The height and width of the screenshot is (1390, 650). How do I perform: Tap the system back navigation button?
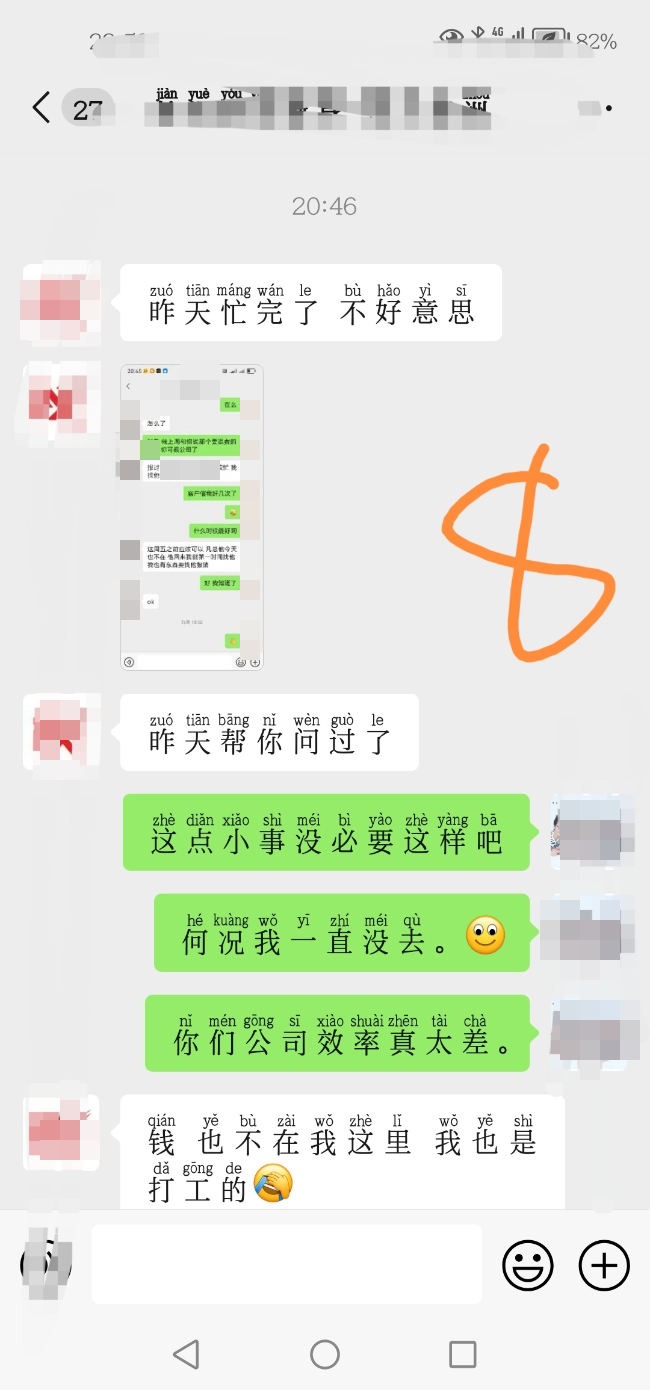(x=186, y=1354)
